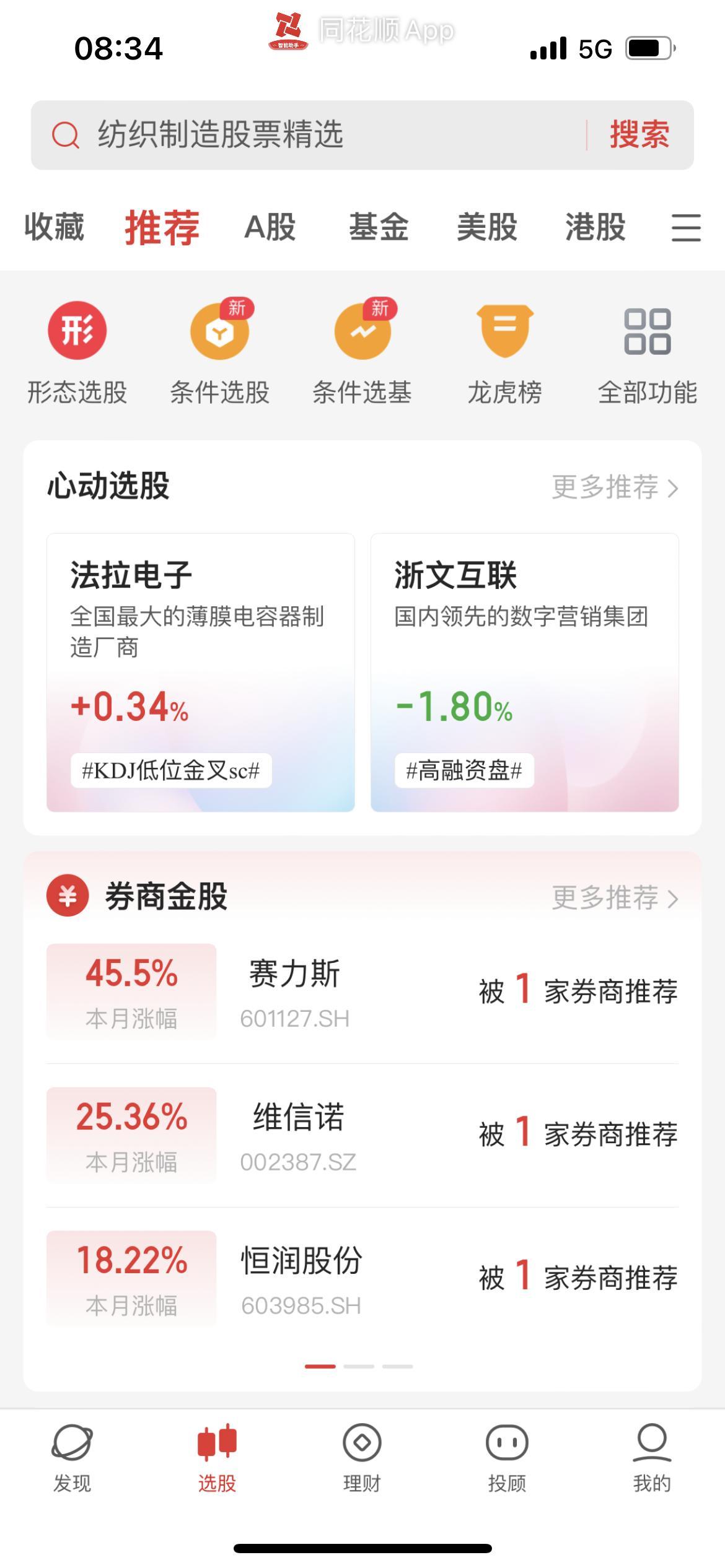Open the hamburger menu for more market tabs
Screen dimensions: 725x1568
pyautogui.click(x=684, y=228)
